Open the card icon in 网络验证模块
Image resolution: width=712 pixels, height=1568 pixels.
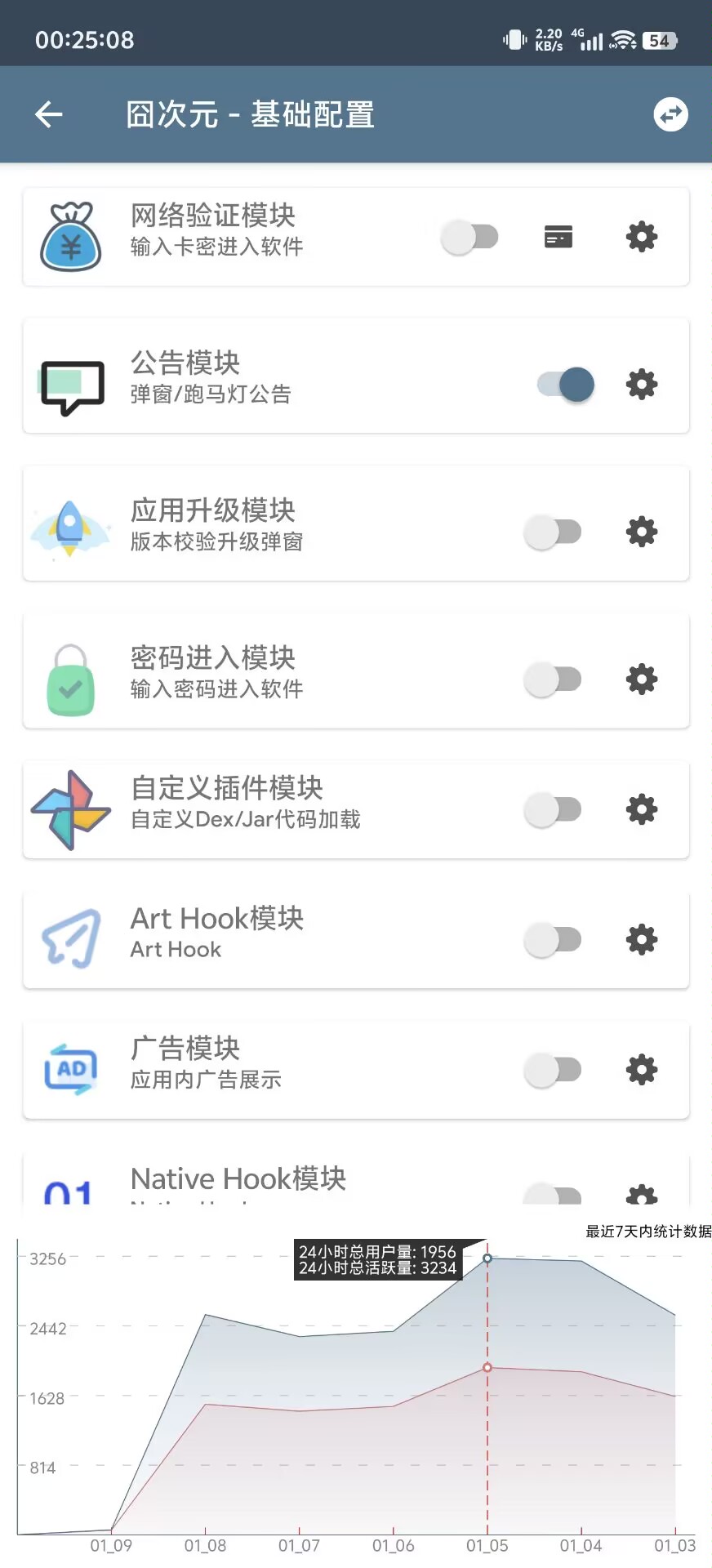(x=558, y=237)
